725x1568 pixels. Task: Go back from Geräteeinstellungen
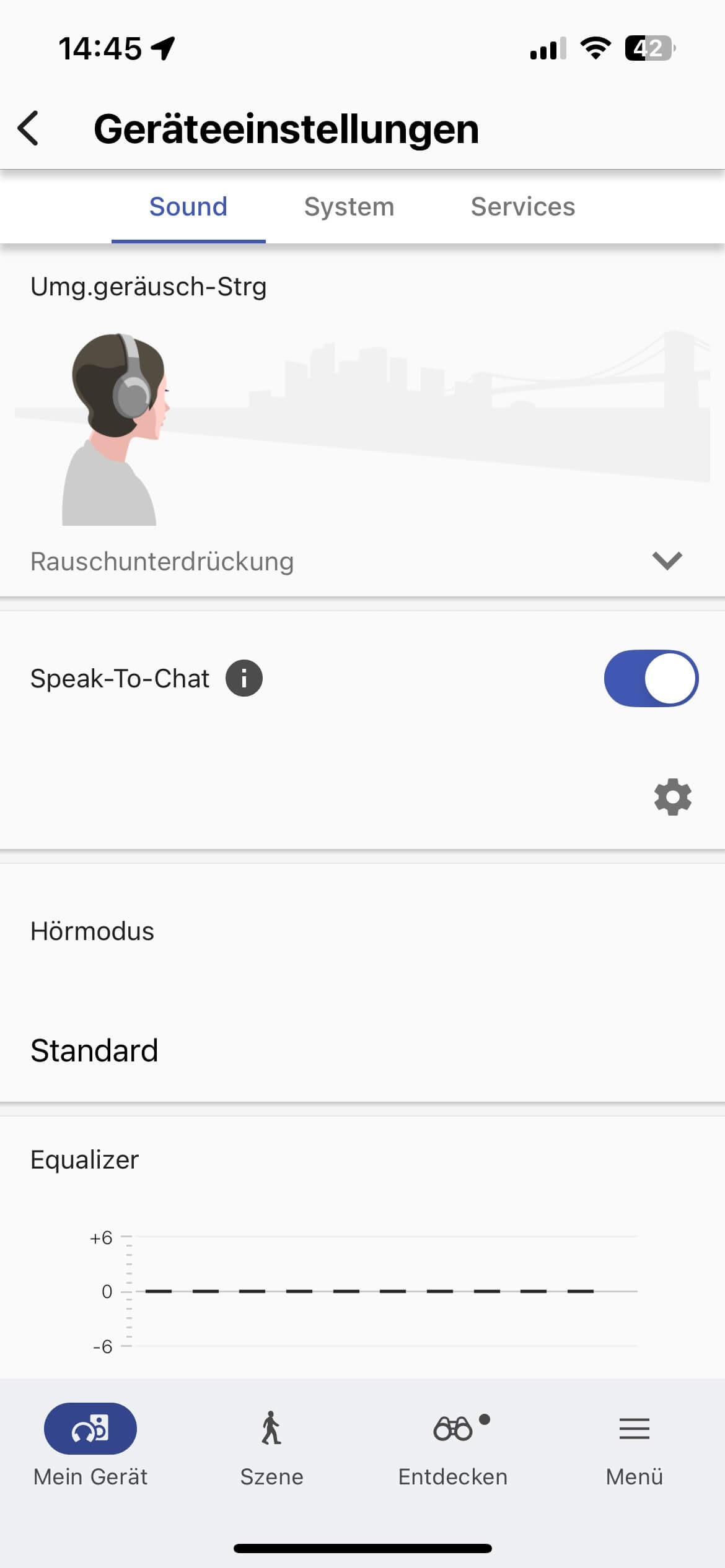click(29, 129)
